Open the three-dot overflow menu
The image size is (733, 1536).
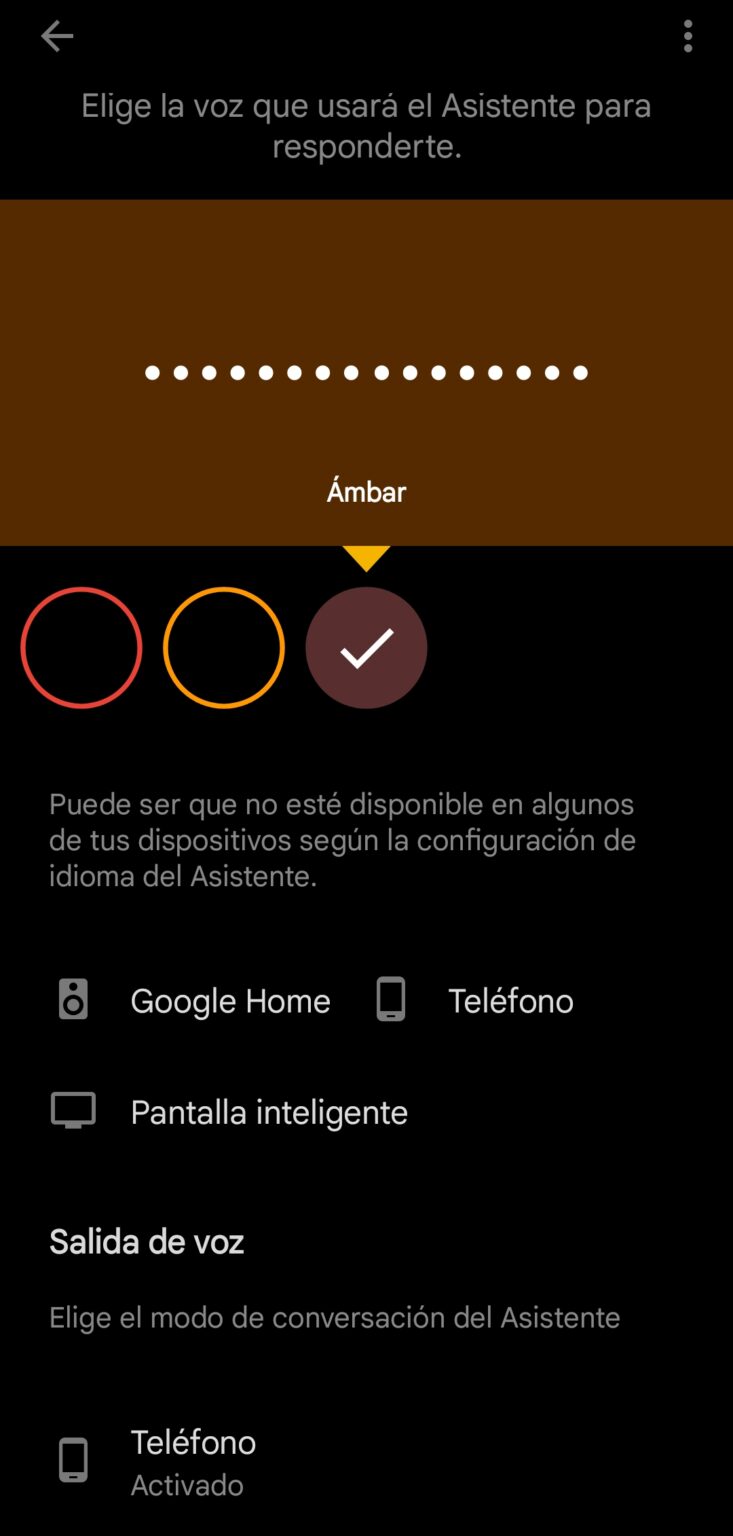(x=688, y=37)
